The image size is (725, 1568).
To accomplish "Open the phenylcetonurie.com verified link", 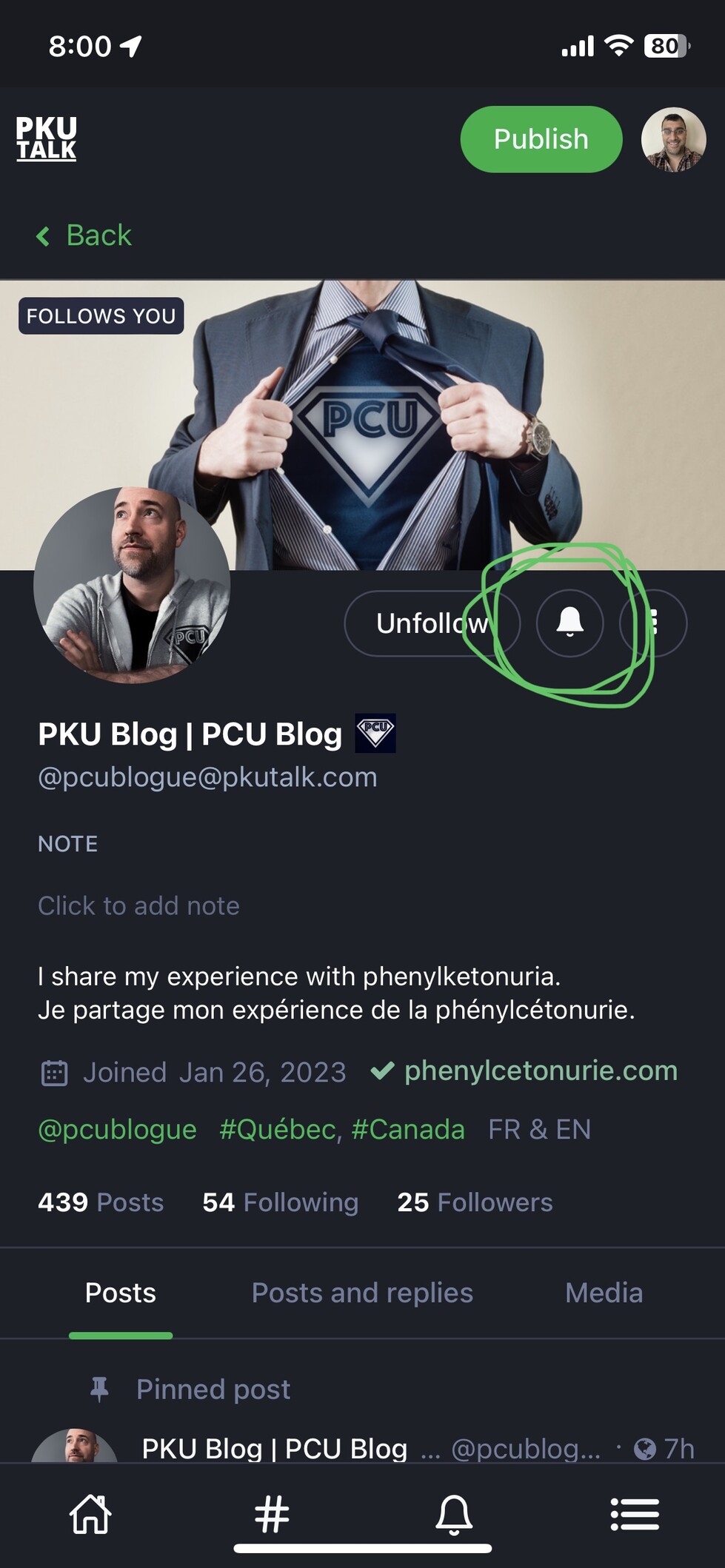I will coord(540,1071).
